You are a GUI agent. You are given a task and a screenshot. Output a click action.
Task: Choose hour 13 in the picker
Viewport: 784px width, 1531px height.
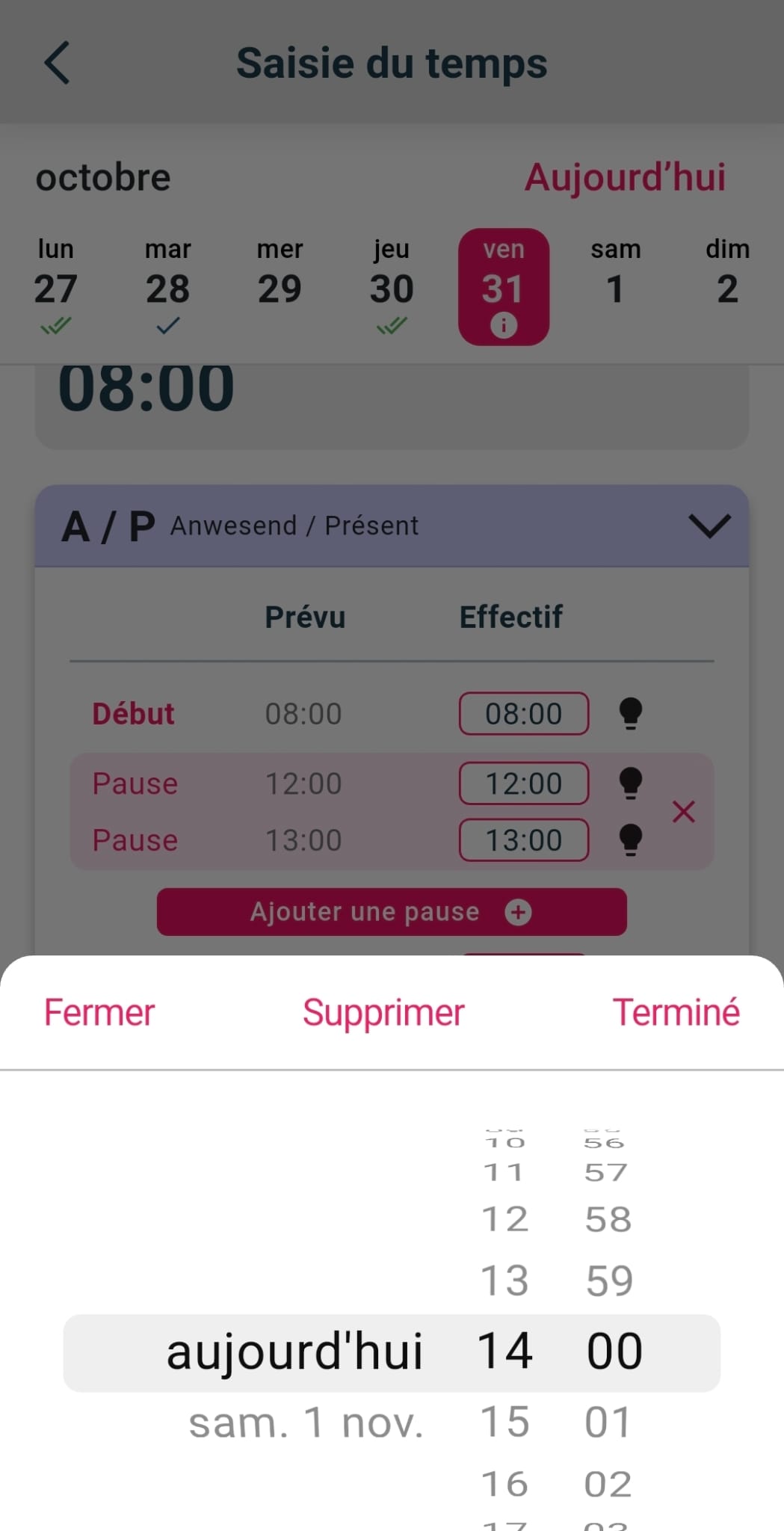(505, 1281)
